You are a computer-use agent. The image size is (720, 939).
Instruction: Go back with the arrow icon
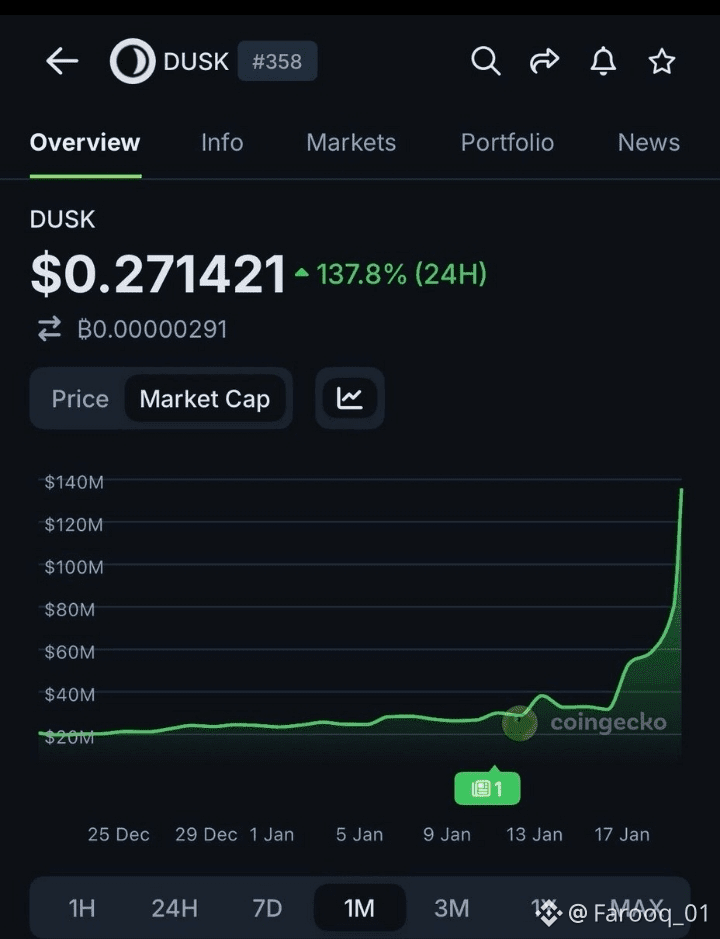click(x=62, y=61)
